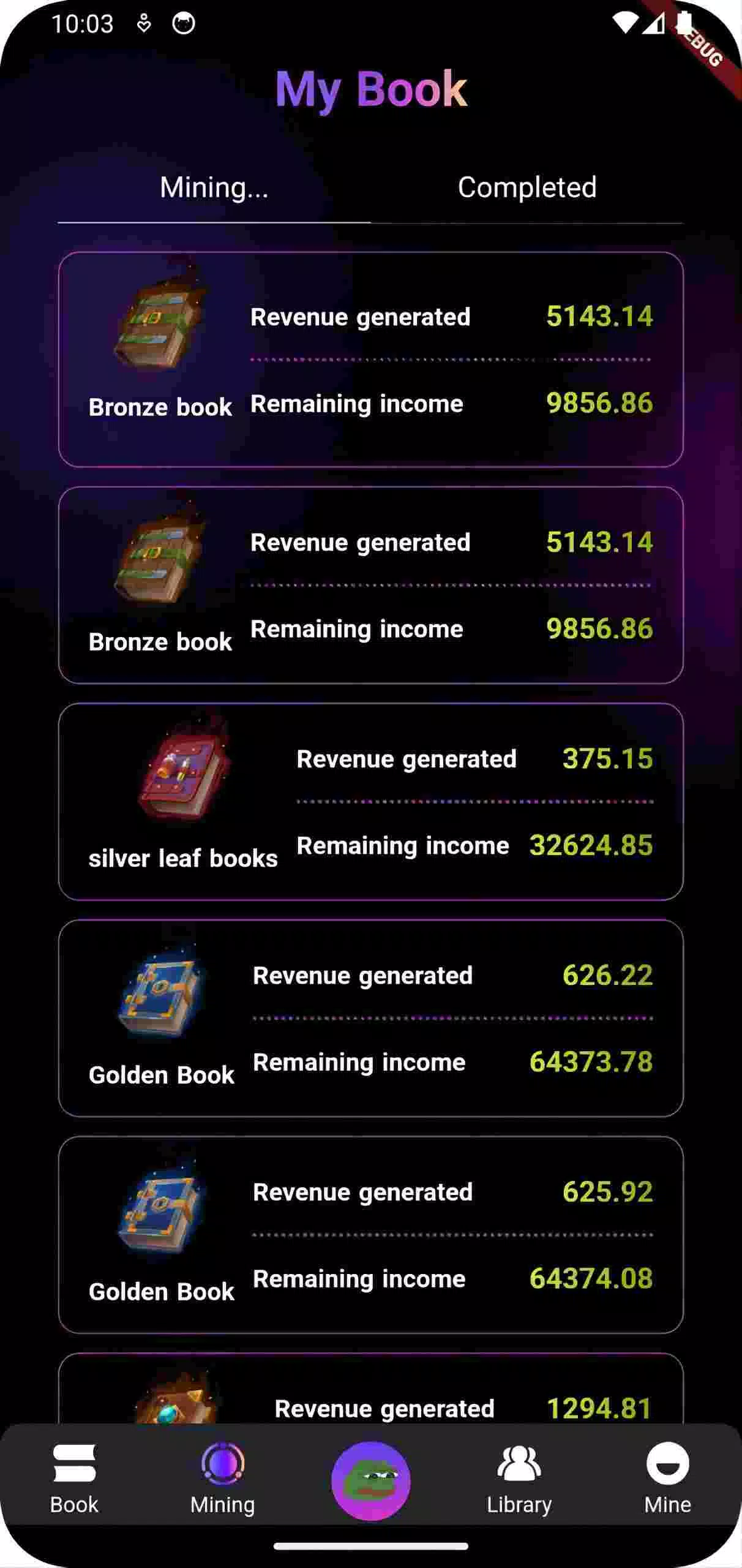Viewport: 742px width, 1568px height.
Task: View Golden Book card with revenue 625.92
Action: pos(370,1235)
